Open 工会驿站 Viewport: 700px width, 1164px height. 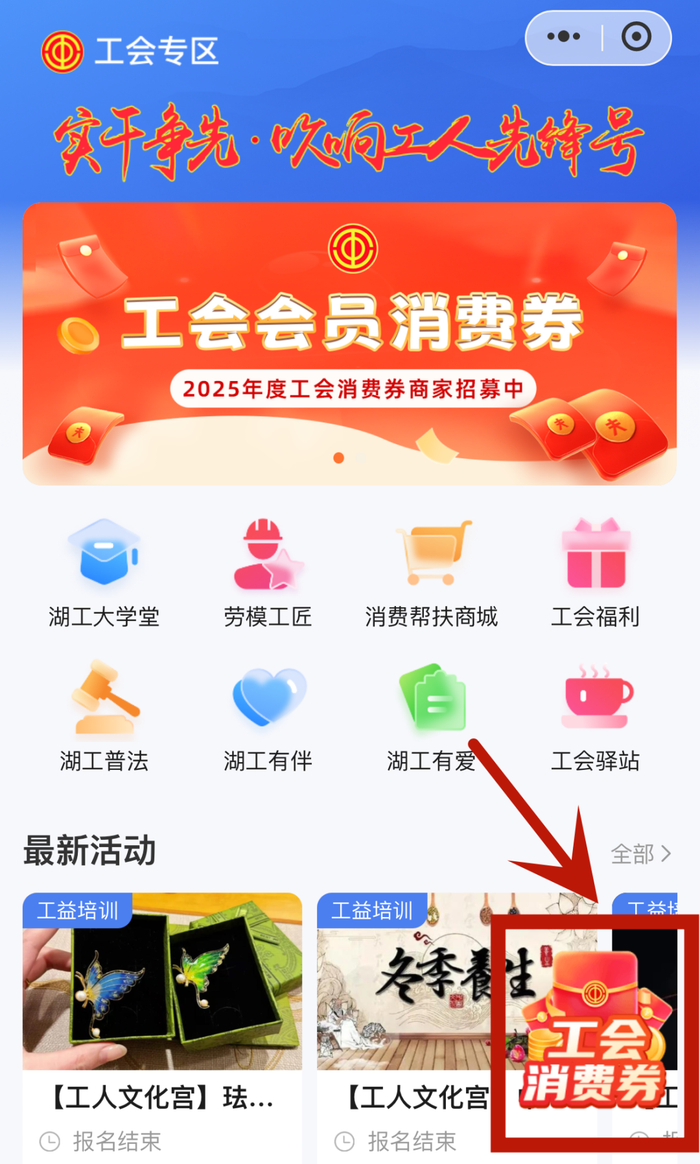click(595, 717)
